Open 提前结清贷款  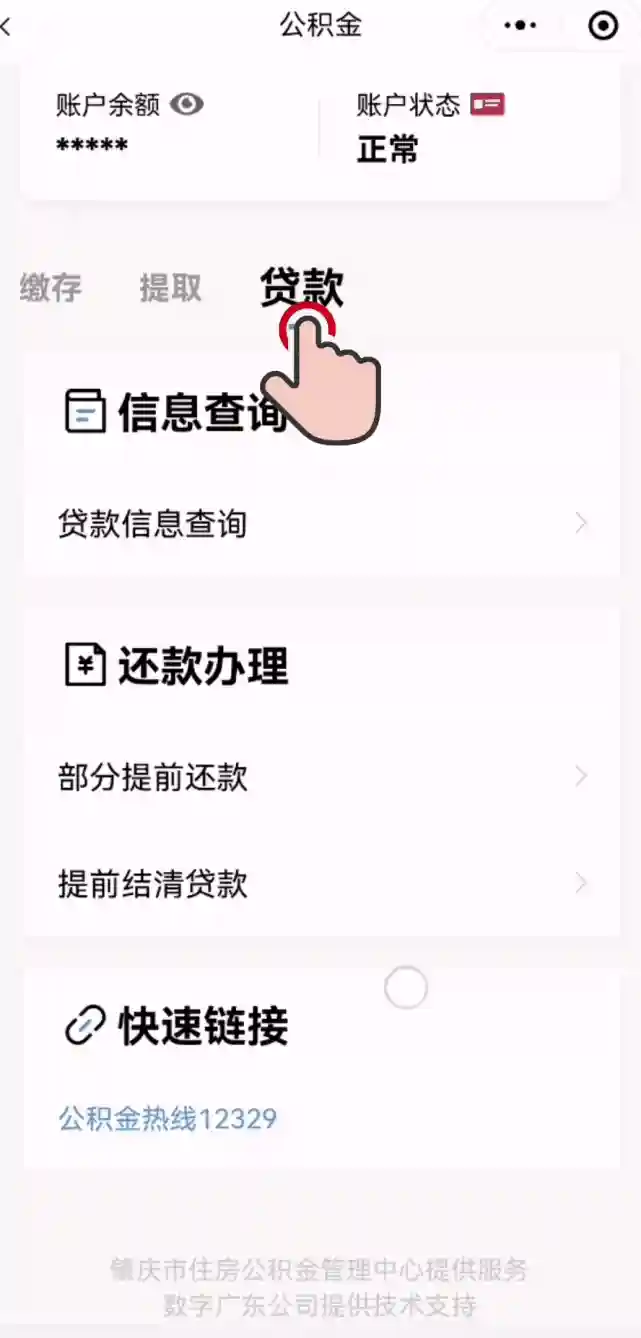(x=320, y=884)
